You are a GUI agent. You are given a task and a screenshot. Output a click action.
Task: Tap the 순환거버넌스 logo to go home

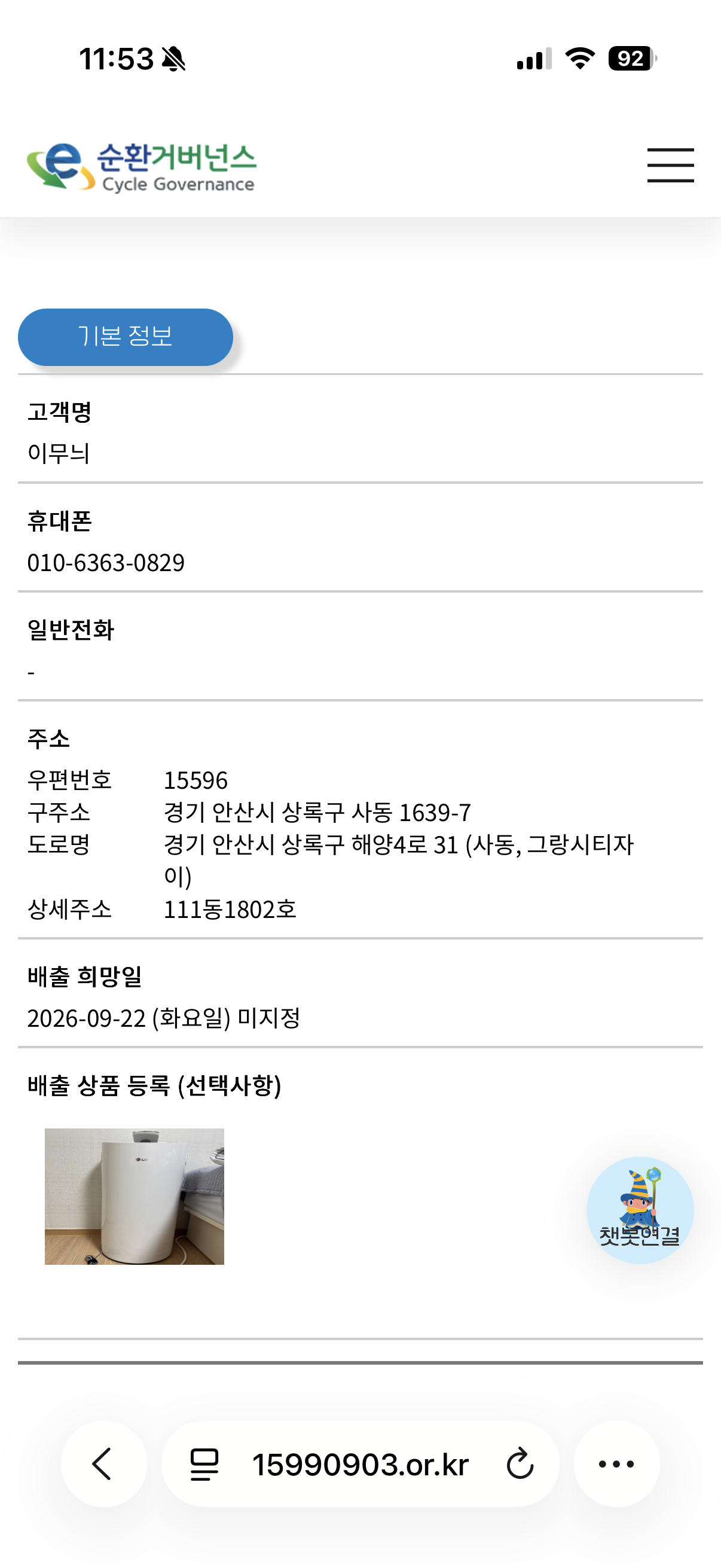141,167
